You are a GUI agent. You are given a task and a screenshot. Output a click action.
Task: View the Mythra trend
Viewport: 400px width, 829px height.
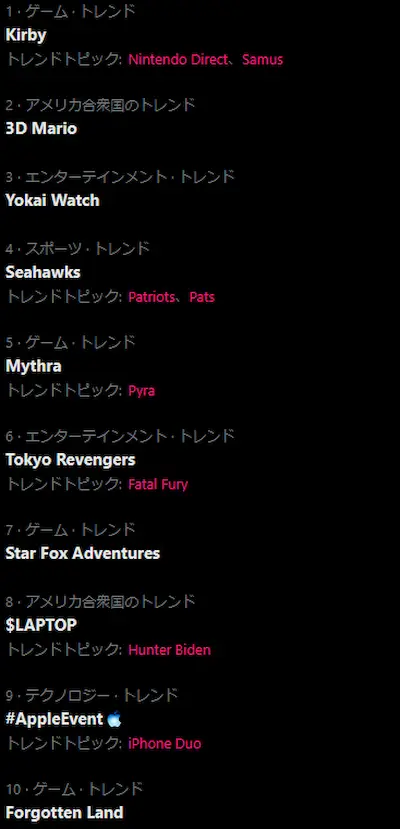[33, 366]
